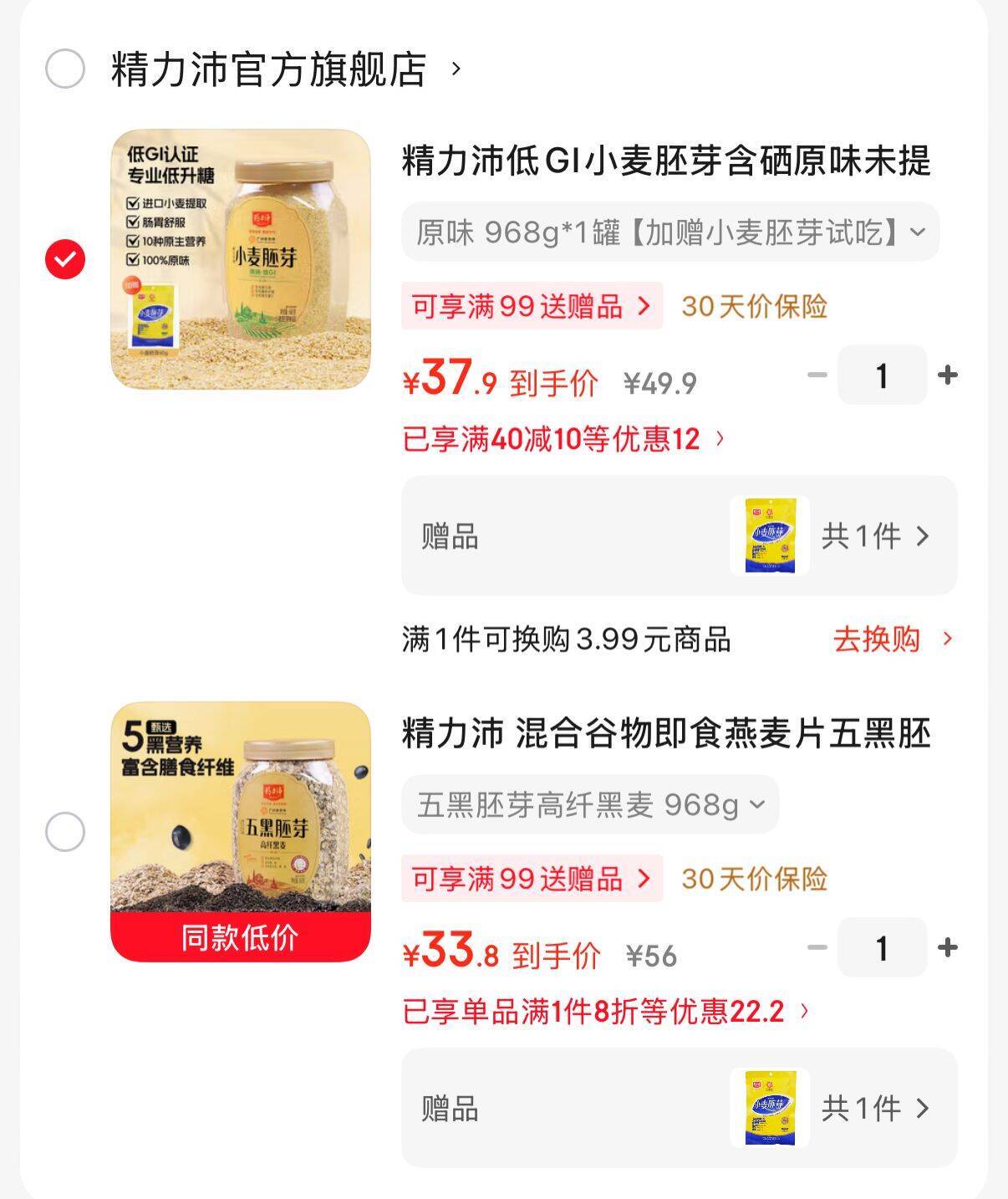Open the 五黑胚芽 product image
Viewport: 1008px width, 1199px height.
[241, 832]
